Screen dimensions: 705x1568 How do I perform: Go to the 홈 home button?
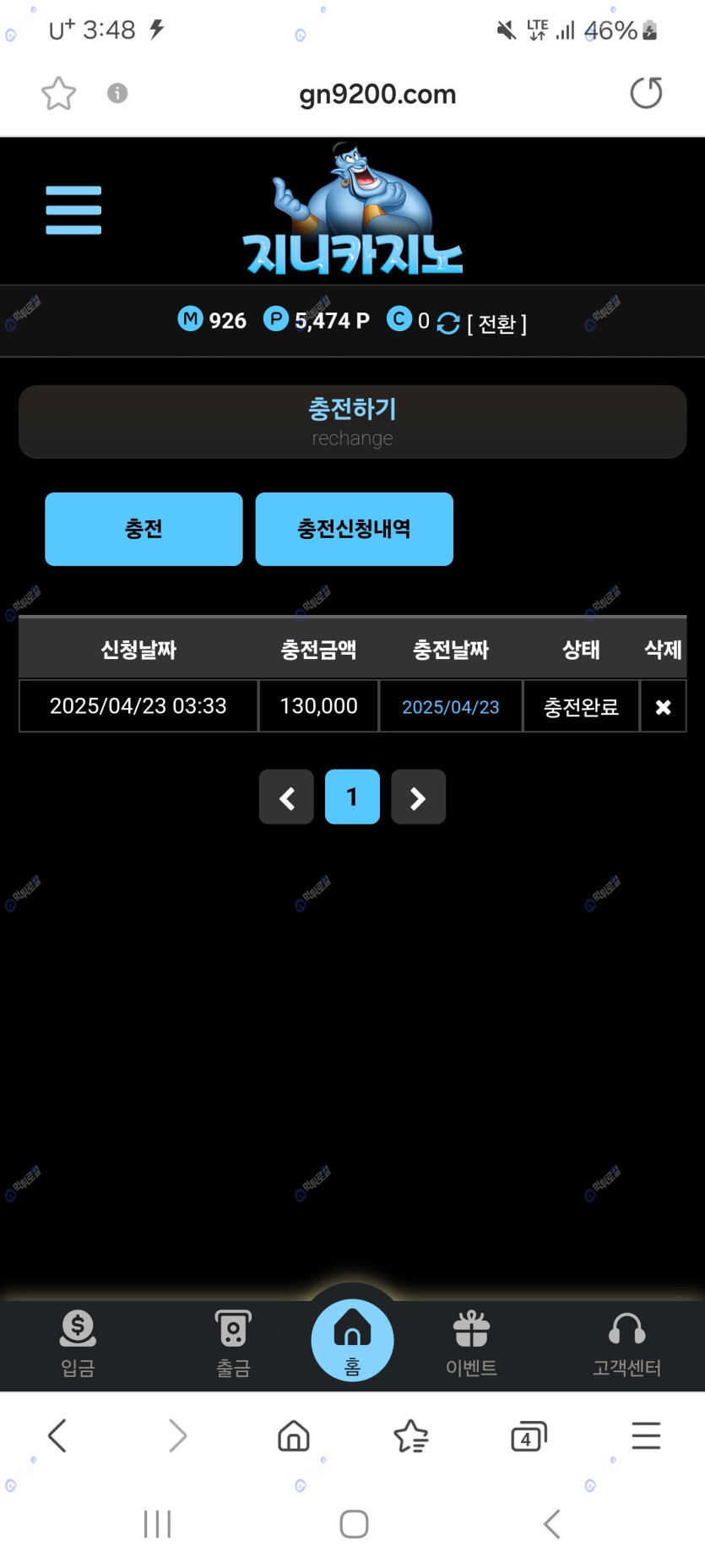point(352,1340)
